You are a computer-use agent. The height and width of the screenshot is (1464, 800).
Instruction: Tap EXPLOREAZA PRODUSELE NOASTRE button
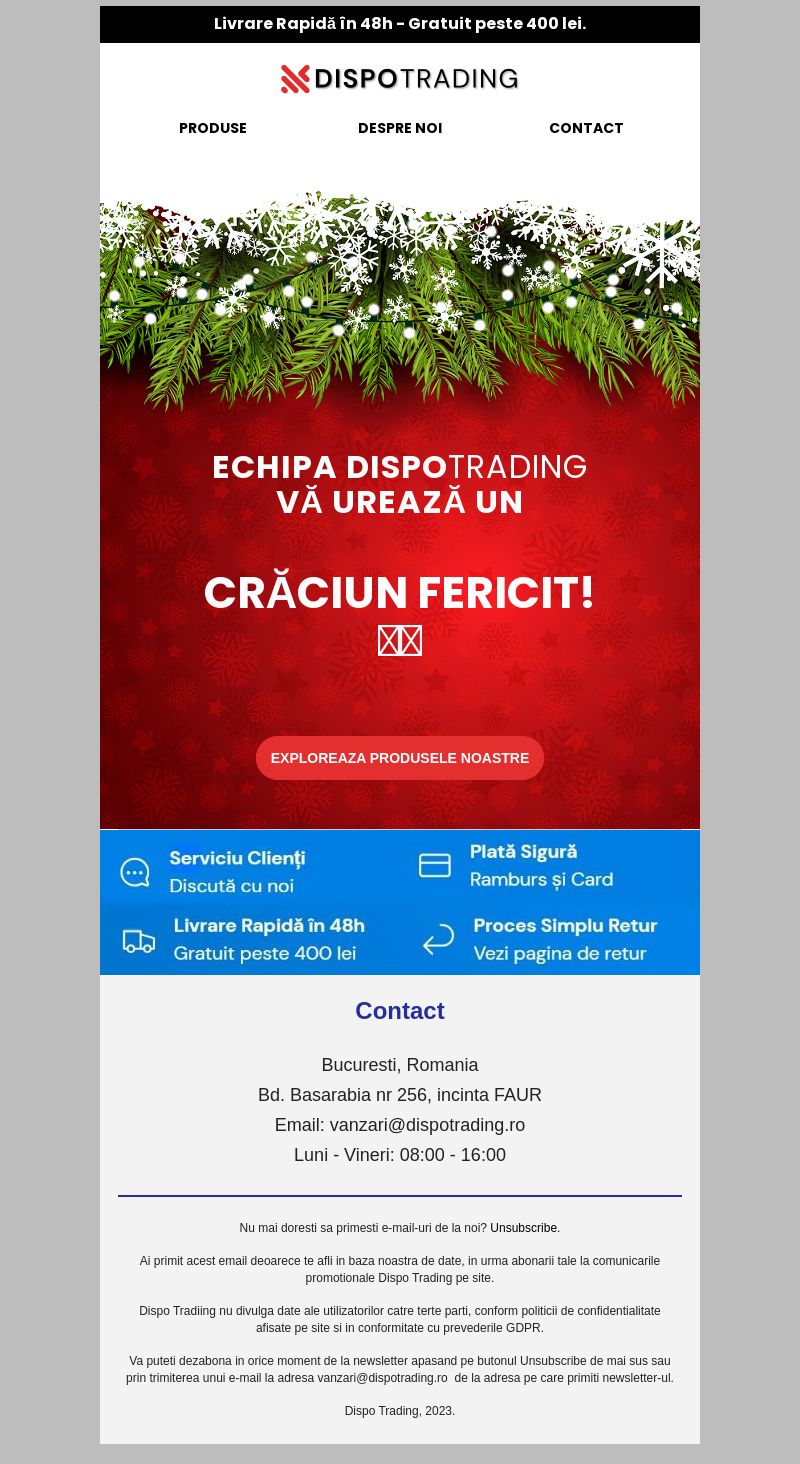[400, 758]
